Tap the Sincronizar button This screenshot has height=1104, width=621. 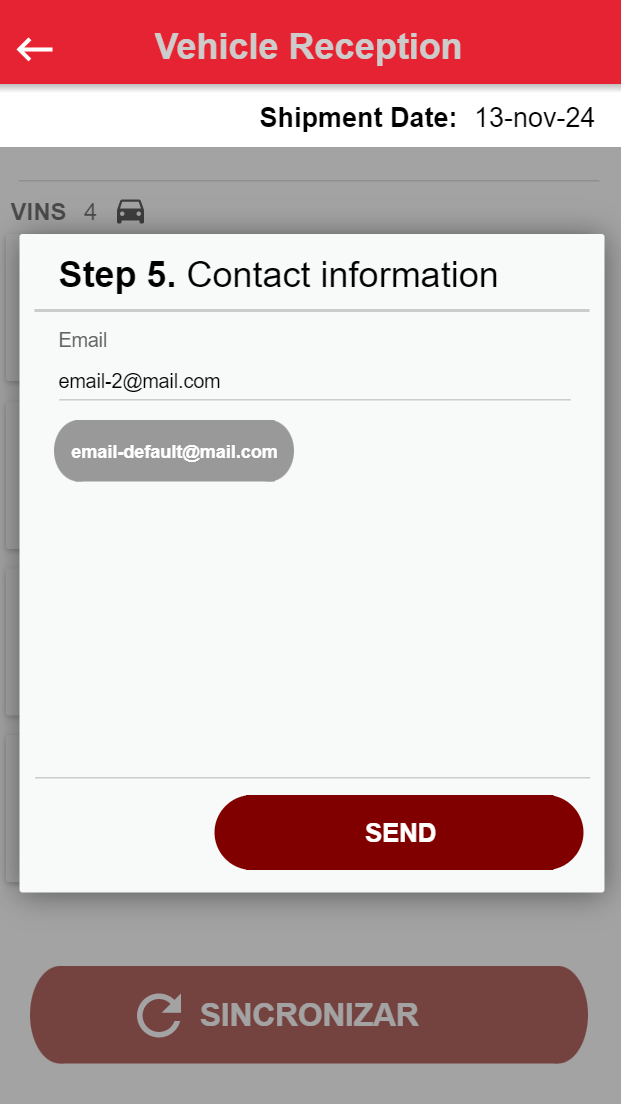tap(309, 1014)
